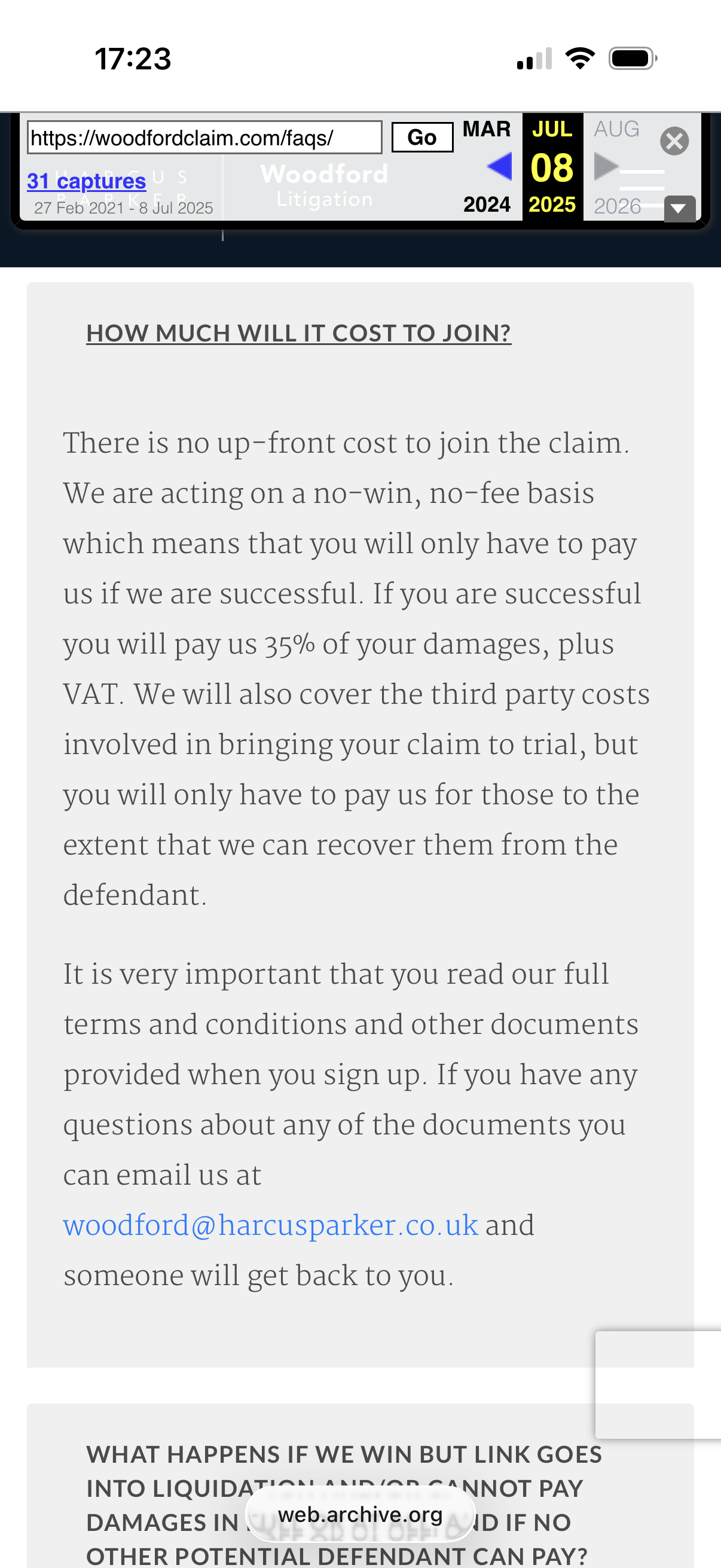Go to previous capture, March 2024

pyautogui.click(x=500, y=166)
